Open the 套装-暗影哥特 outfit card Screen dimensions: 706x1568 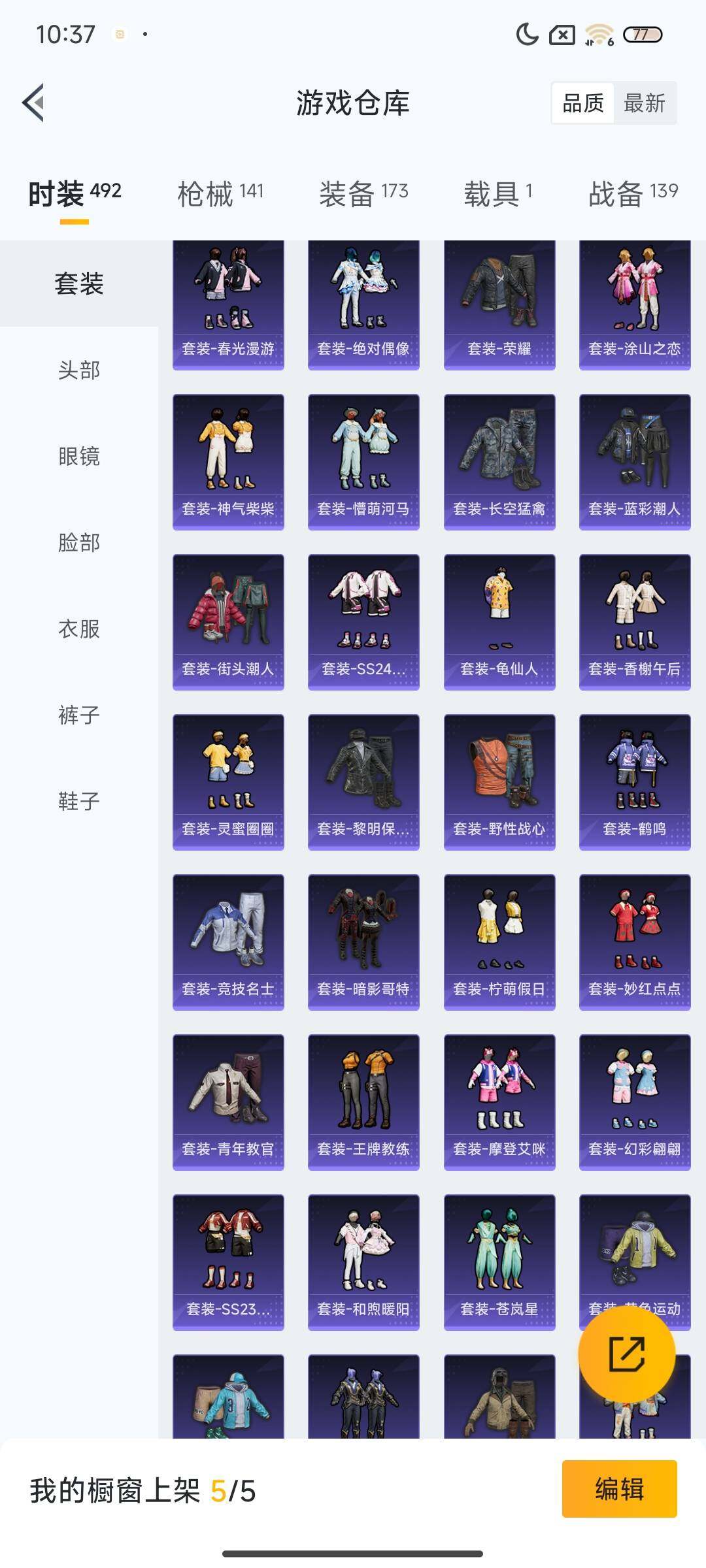[363, 941]
